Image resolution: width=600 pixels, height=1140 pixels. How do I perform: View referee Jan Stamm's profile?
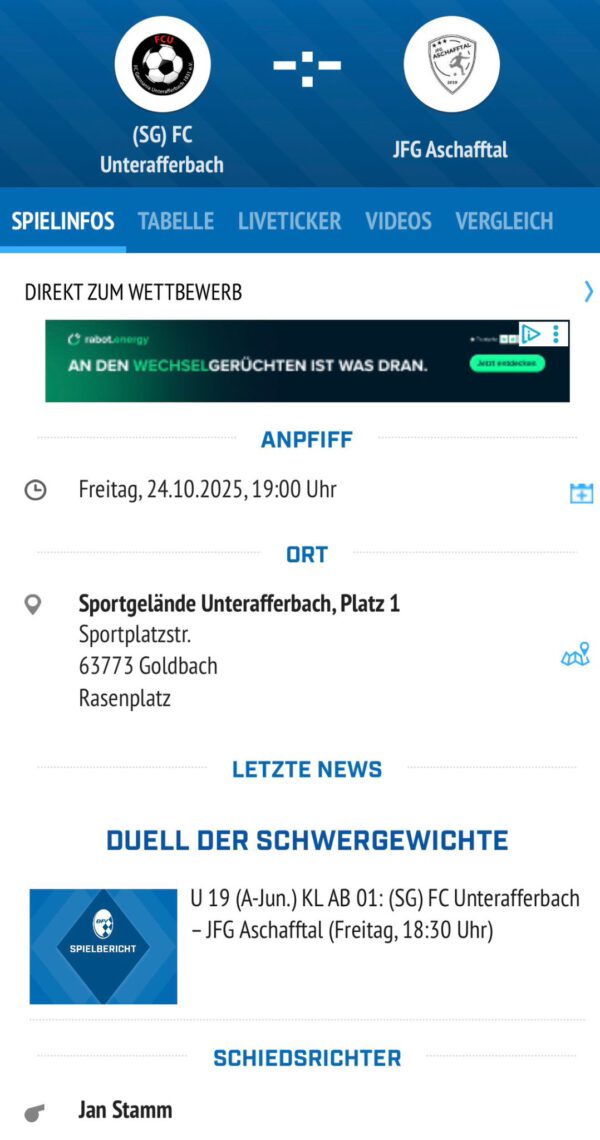[x=125, y=1110]
